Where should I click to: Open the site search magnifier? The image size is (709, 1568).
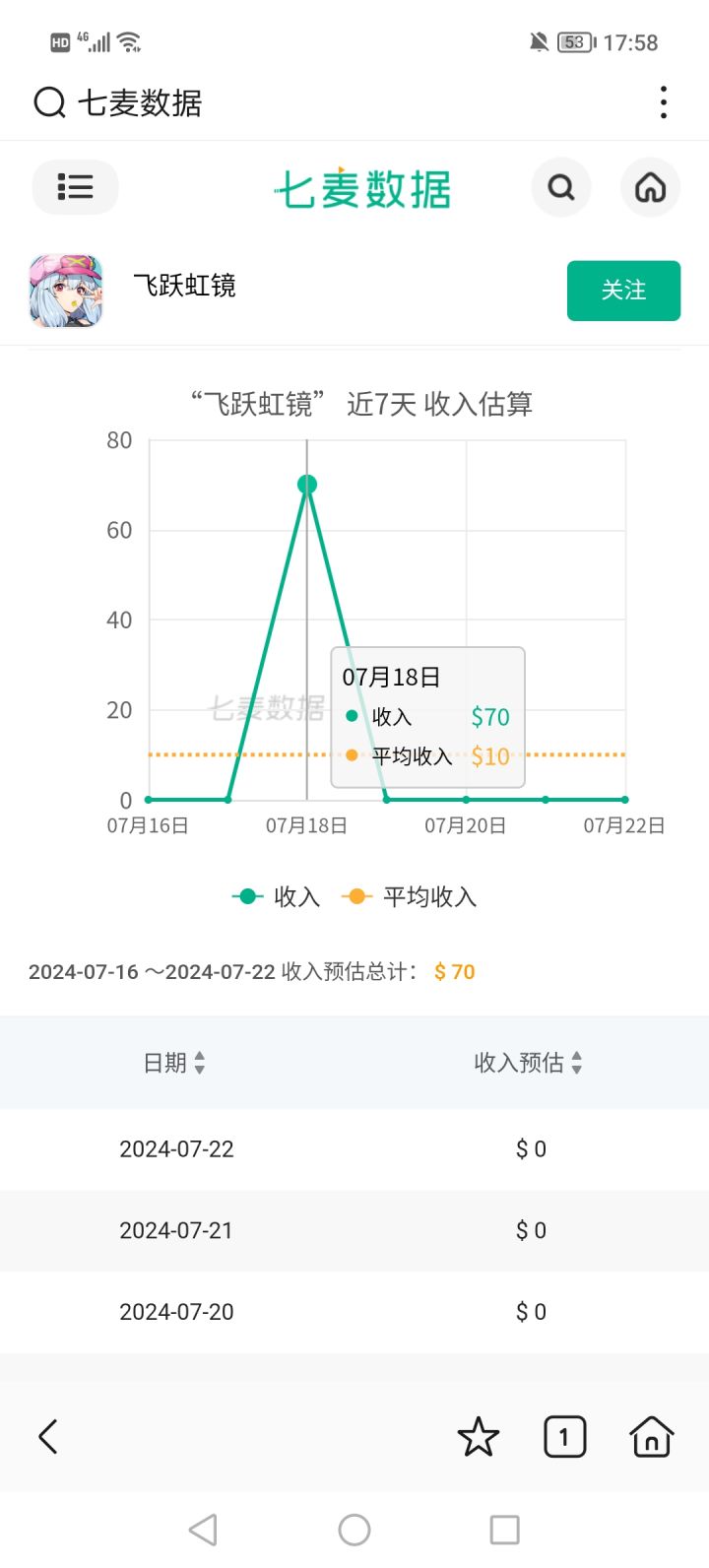[x=561, y=187]
